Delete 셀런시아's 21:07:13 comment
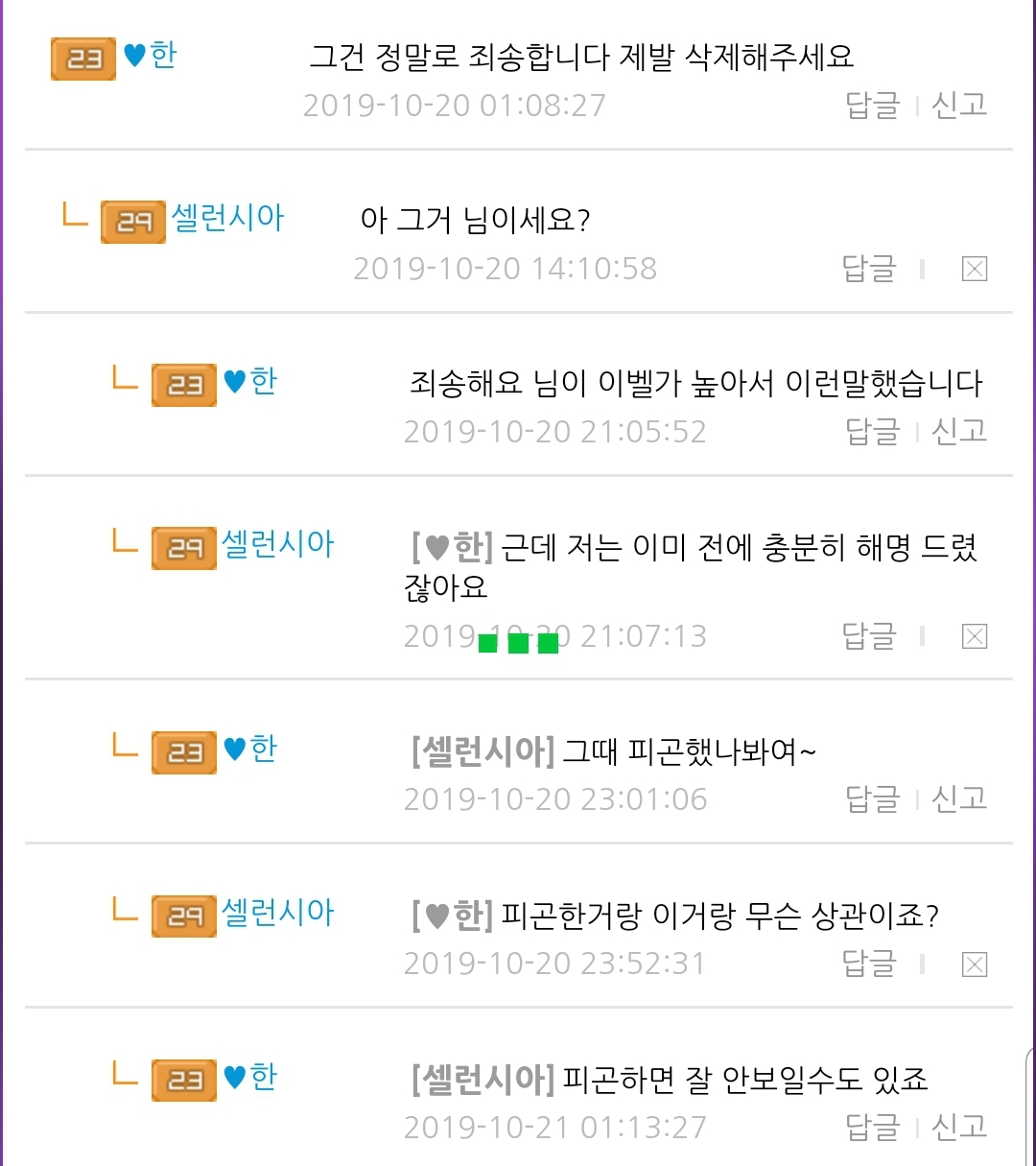The width and height of the screenshot is (1036, 1166). click(x=974, y=636)
